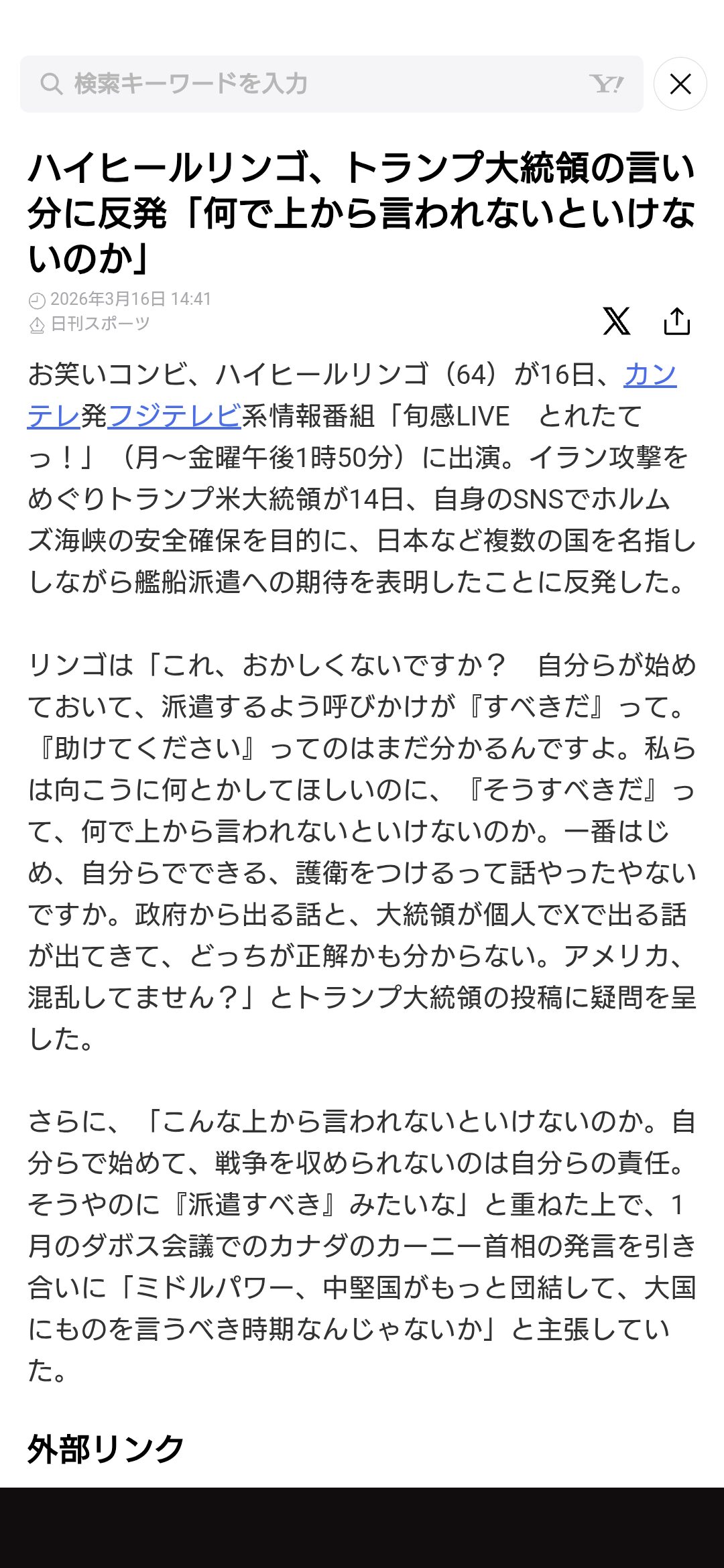Close the article with the X button
The image size is (724, 1568).
coord(680,84)
